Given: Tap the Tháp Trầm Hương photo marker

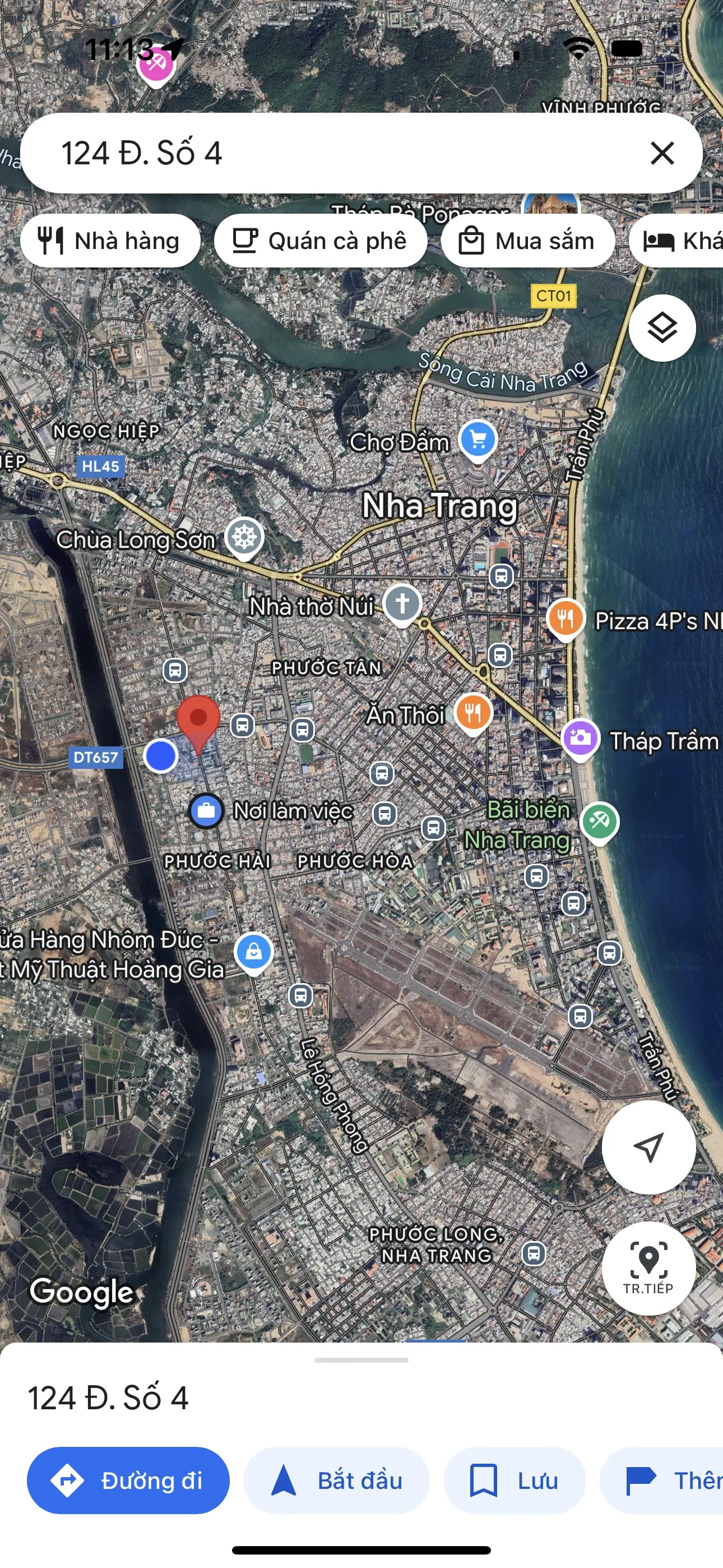Looking at the screenshot, I should click(x=580, y=739).
